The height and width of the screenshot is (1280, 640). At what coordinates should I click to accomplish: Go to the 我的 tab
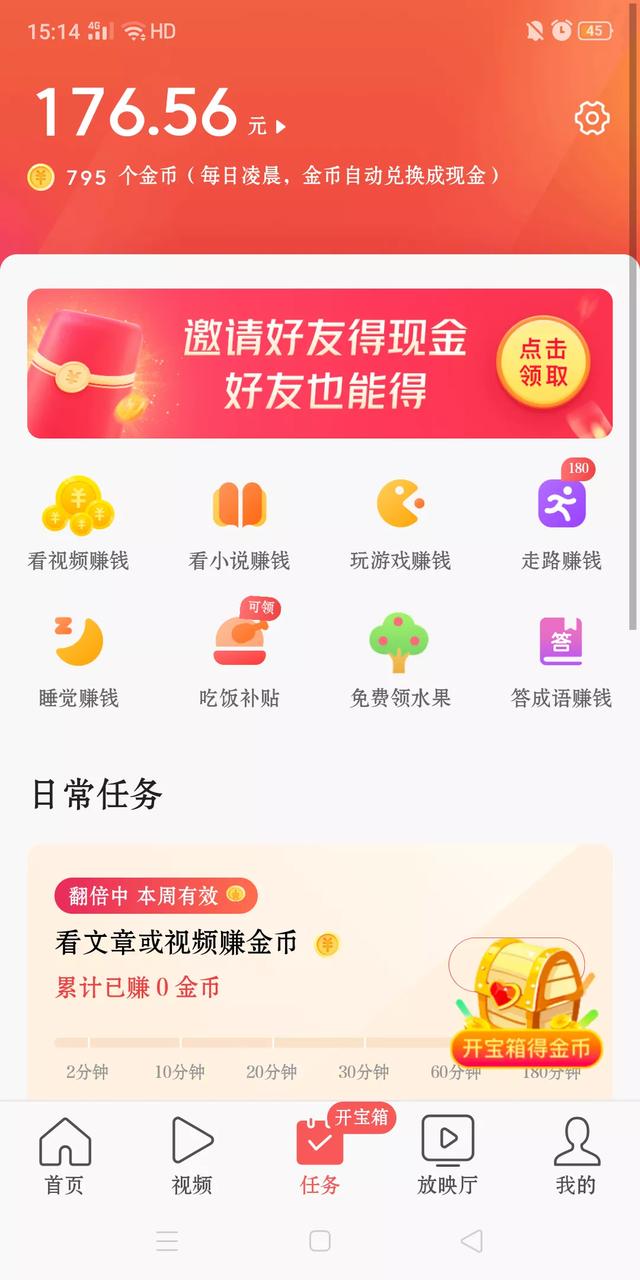(x=575, y=1156)
